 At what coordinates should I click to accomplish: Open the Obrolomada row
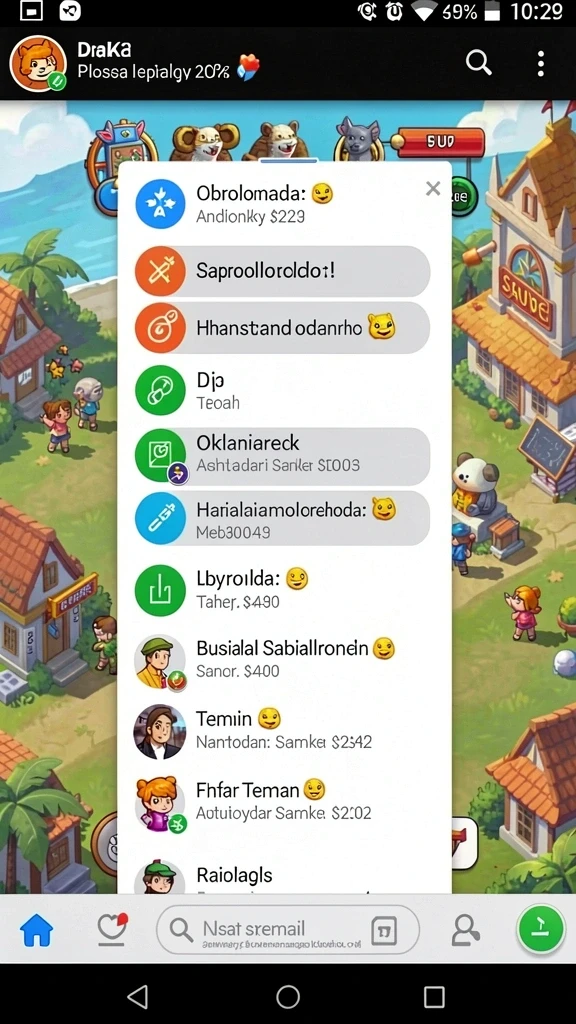[x=284, y=204]
